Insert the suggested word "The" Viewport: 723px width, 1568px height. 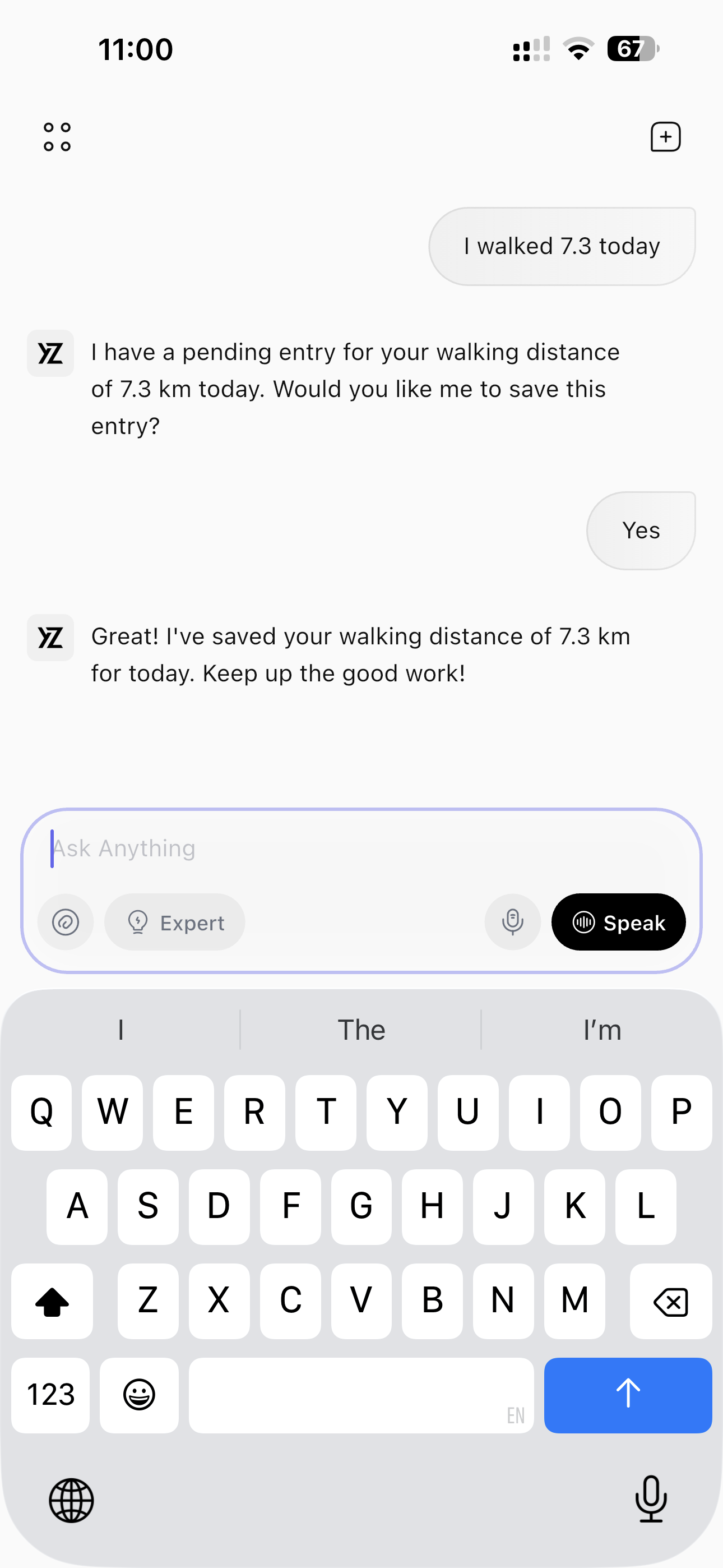pos(361,1030)
